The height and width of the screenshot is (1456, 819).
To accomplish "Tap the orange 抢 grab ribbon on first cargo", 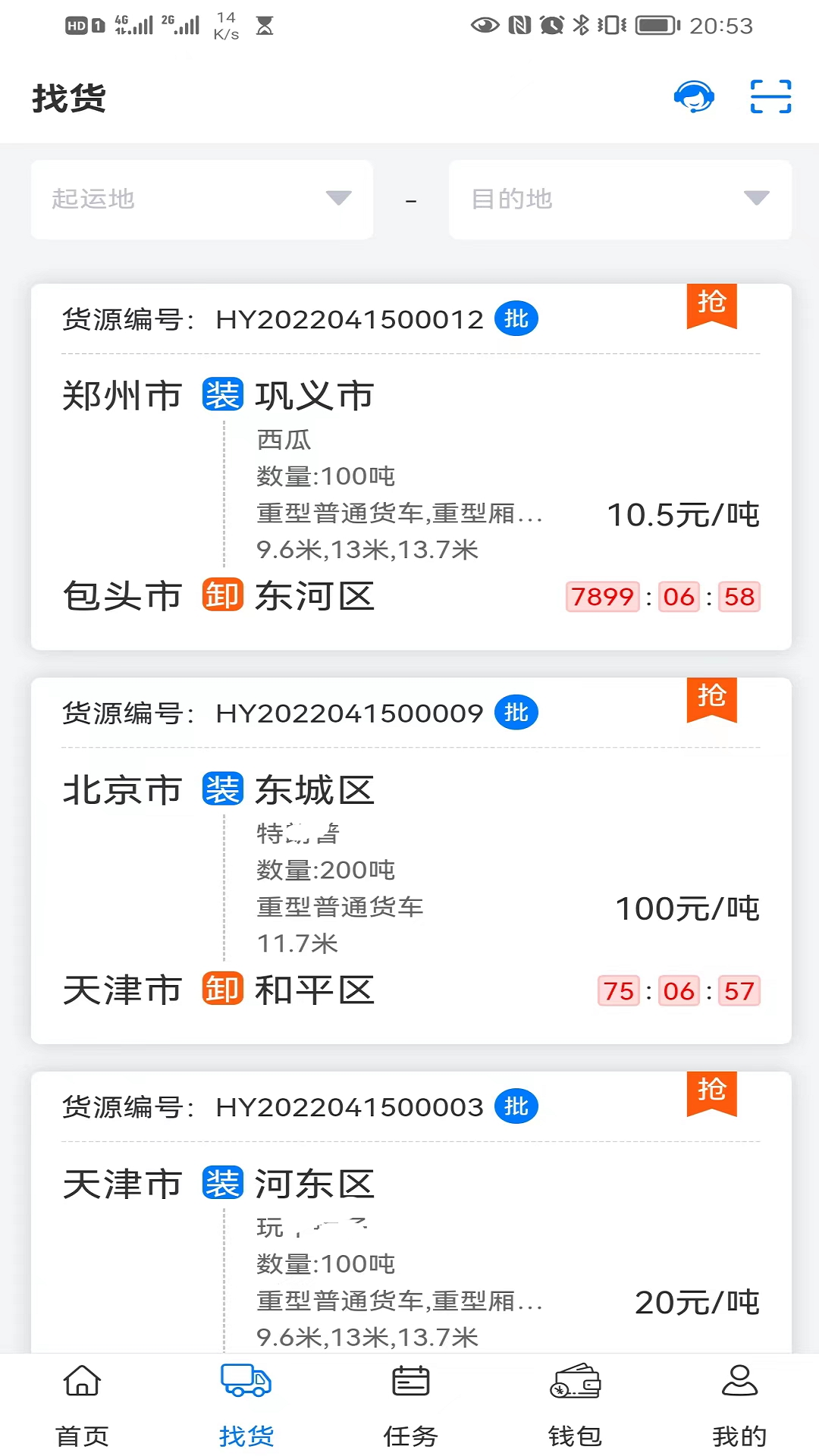I will 711,304.
